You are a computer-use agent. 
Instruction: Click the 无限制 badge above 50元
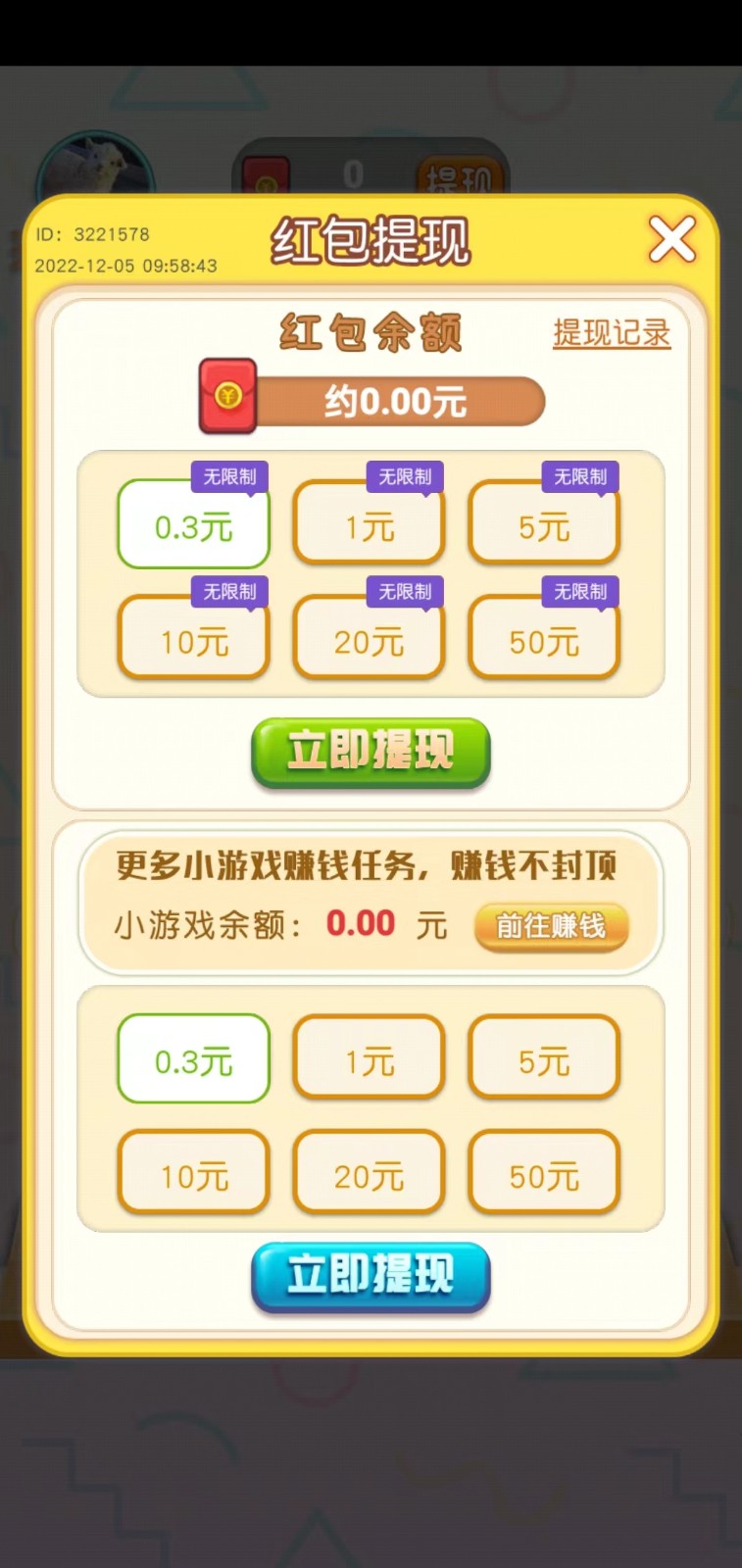pyautogui.click(x=579, y=591)
